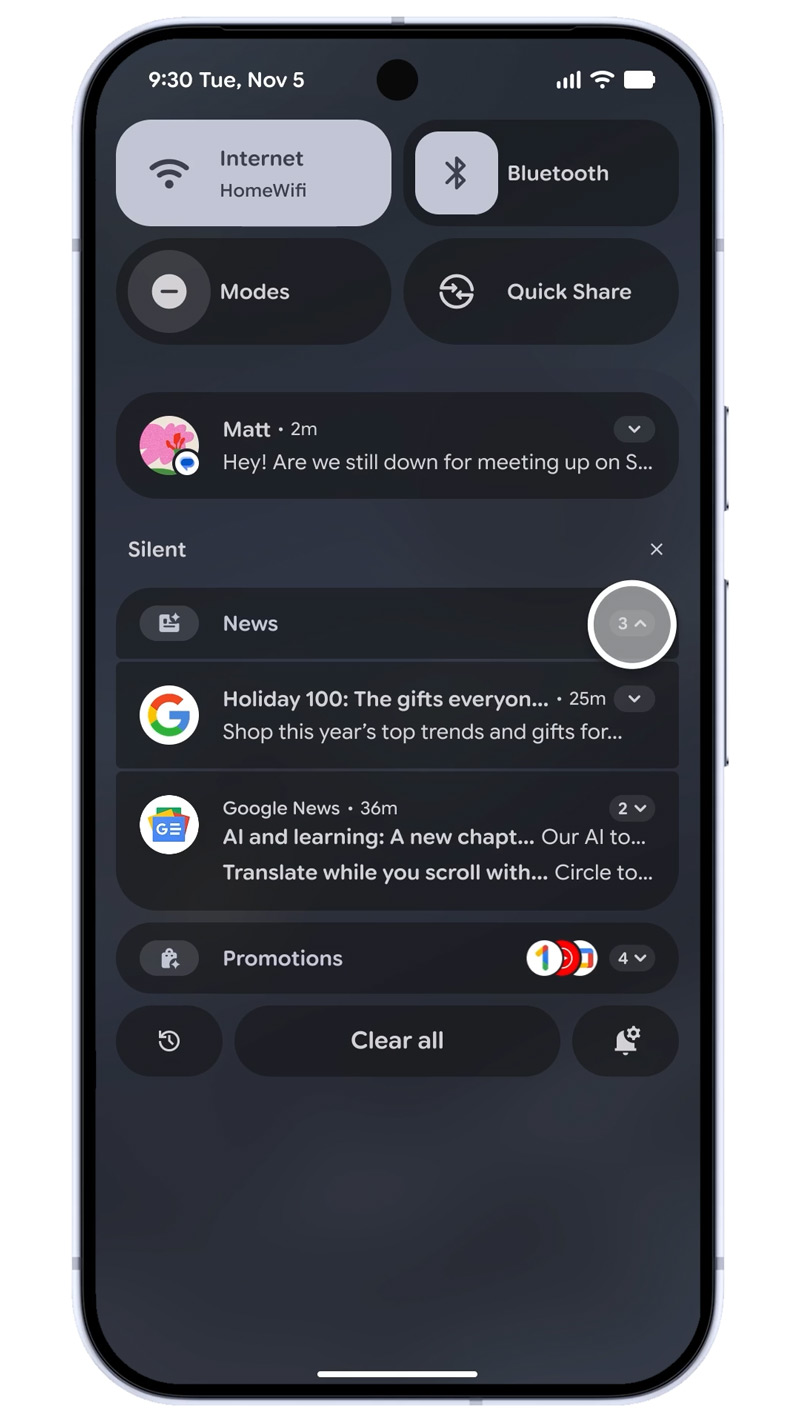Expand the Promotions notification group
800x1422 pixels.
[x=632, y=958]
